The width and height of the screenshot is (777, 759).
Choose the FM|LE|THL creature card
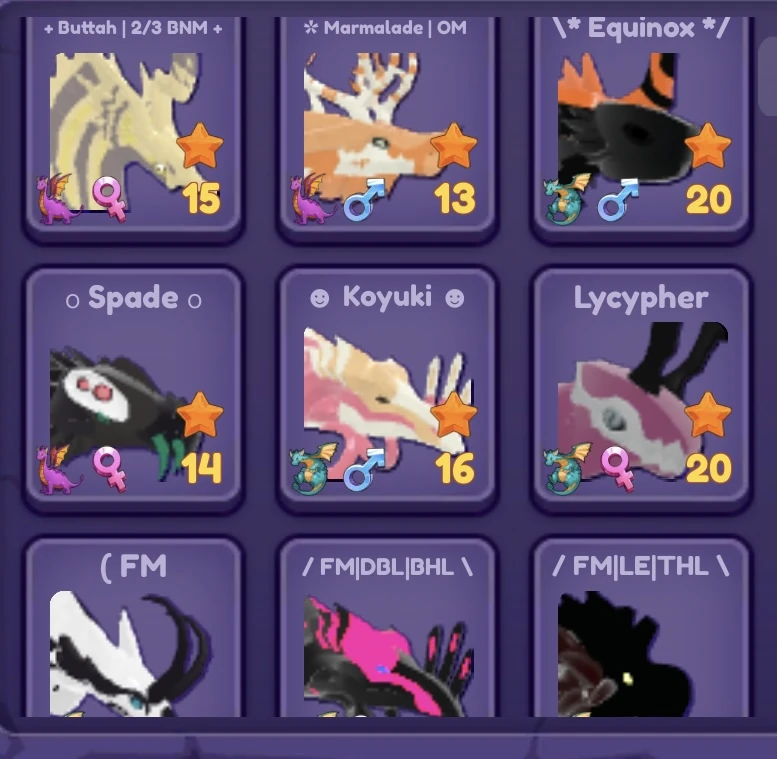[641, 640]
